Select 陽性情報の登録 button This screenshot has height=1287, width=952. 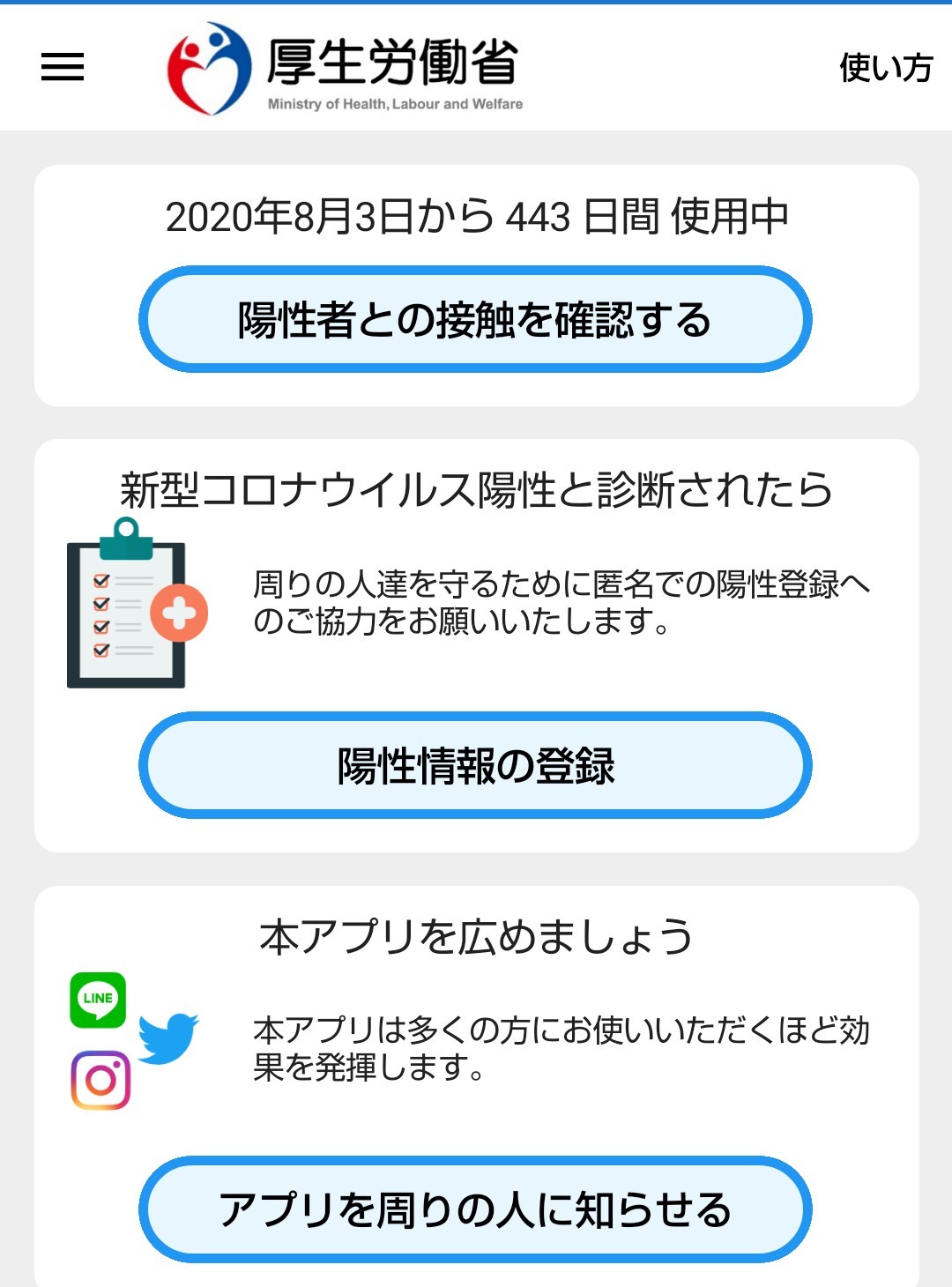475,765
